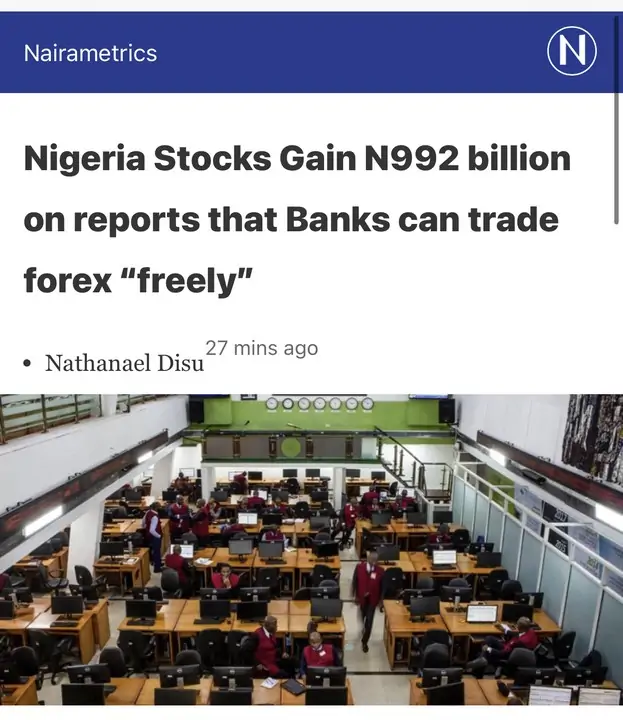623x720 pixels.
Task: Open the Nairametrics N logo icon
Action: pyautogui.click(x=572, y=52)
